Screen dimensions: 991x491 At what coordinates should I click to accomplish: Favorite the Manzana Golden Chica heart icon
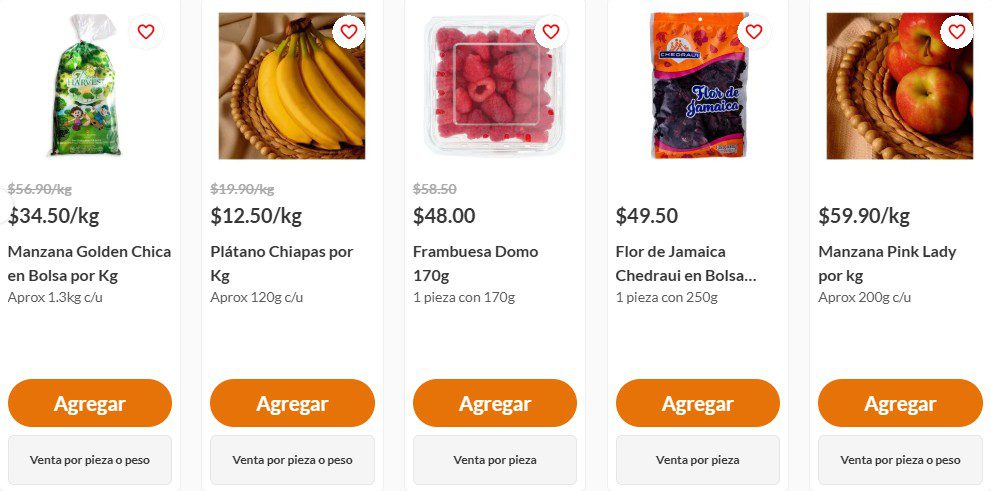[x=146, y=32]
